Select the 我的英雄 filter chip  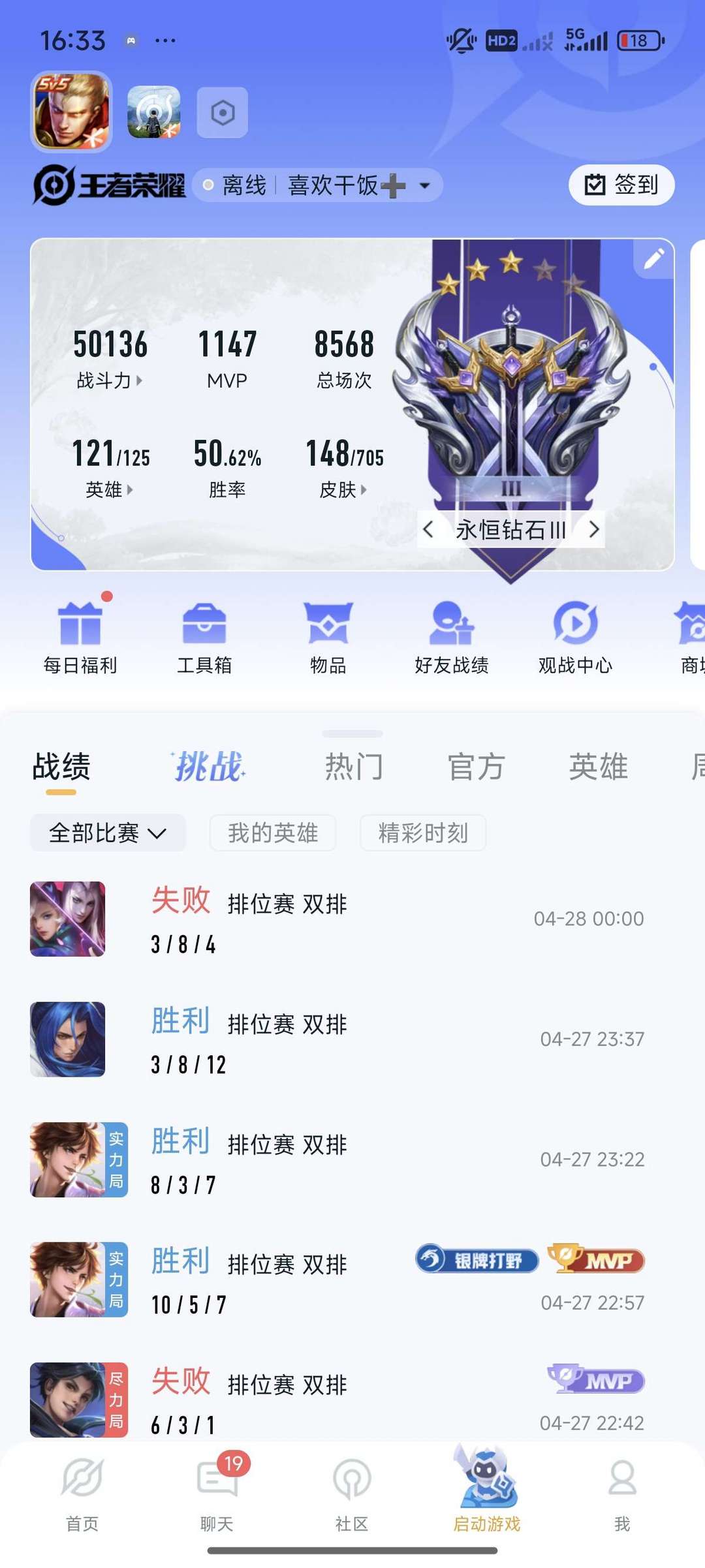tap(273, 833)
